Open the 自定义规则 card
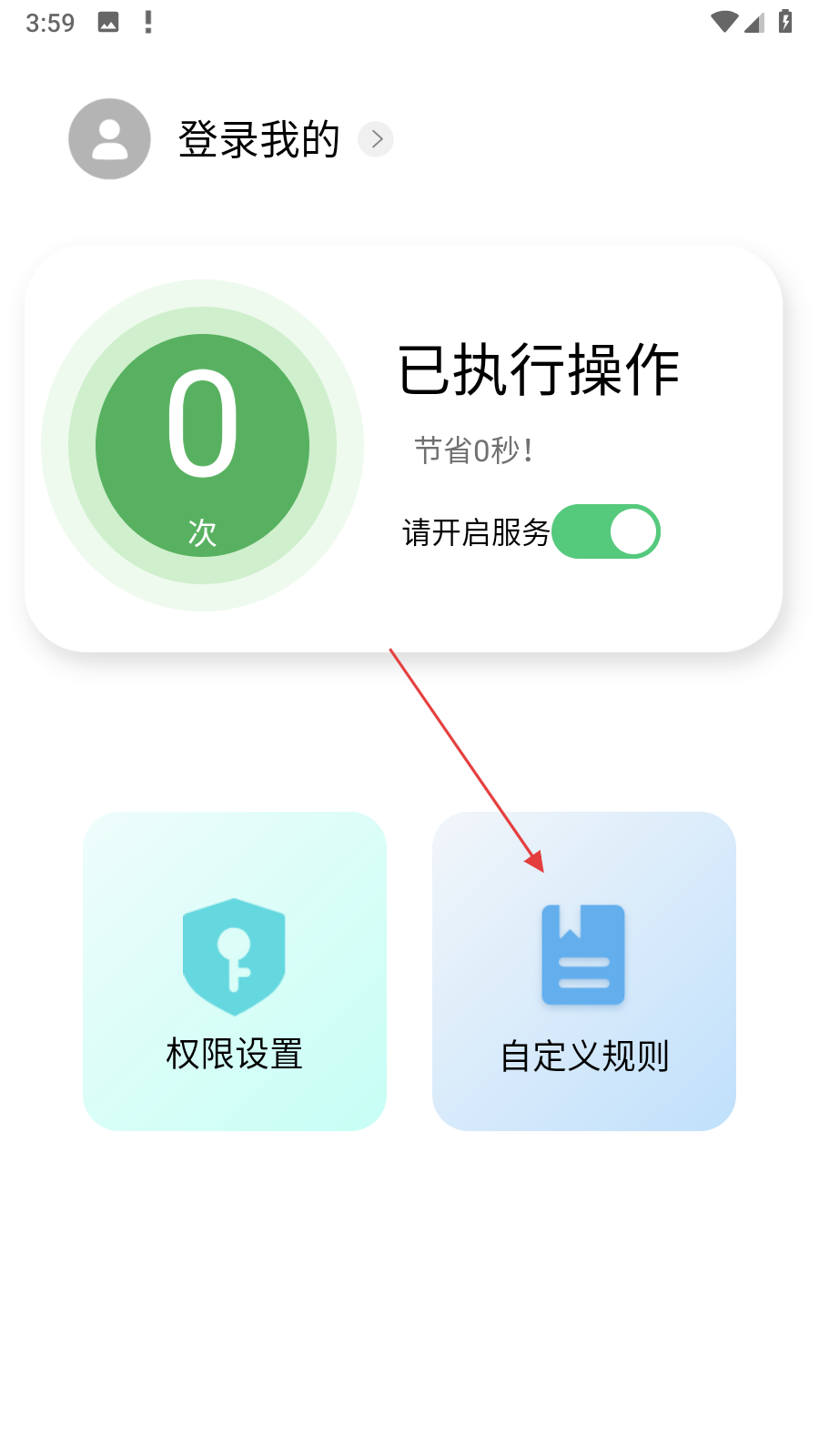 [x=584, y=971]
